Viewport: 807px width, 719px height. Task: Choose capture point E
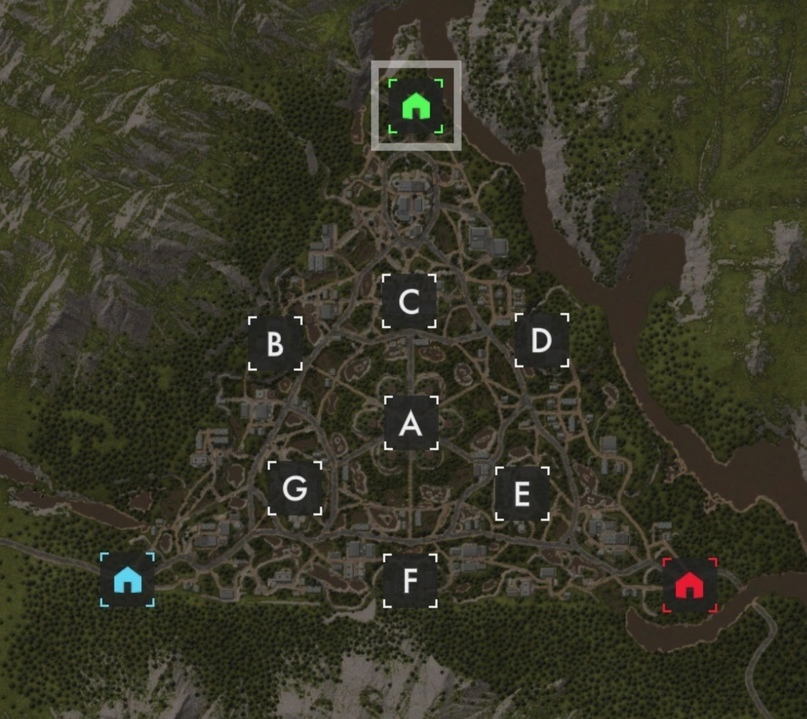521,493
